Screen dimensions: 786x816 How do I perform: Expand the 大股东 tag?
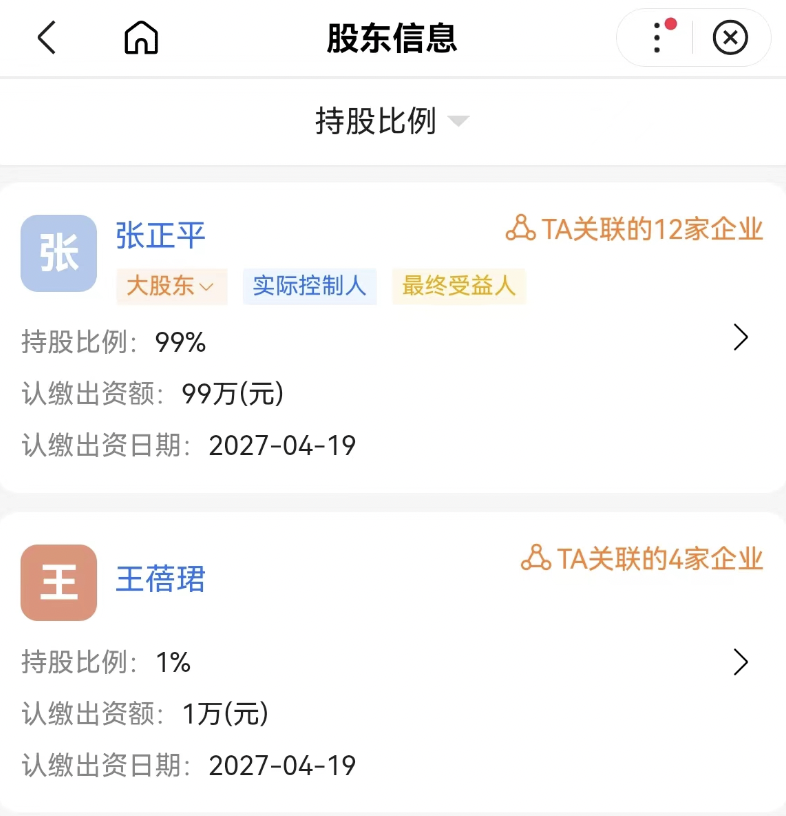[x=171, y=286]
